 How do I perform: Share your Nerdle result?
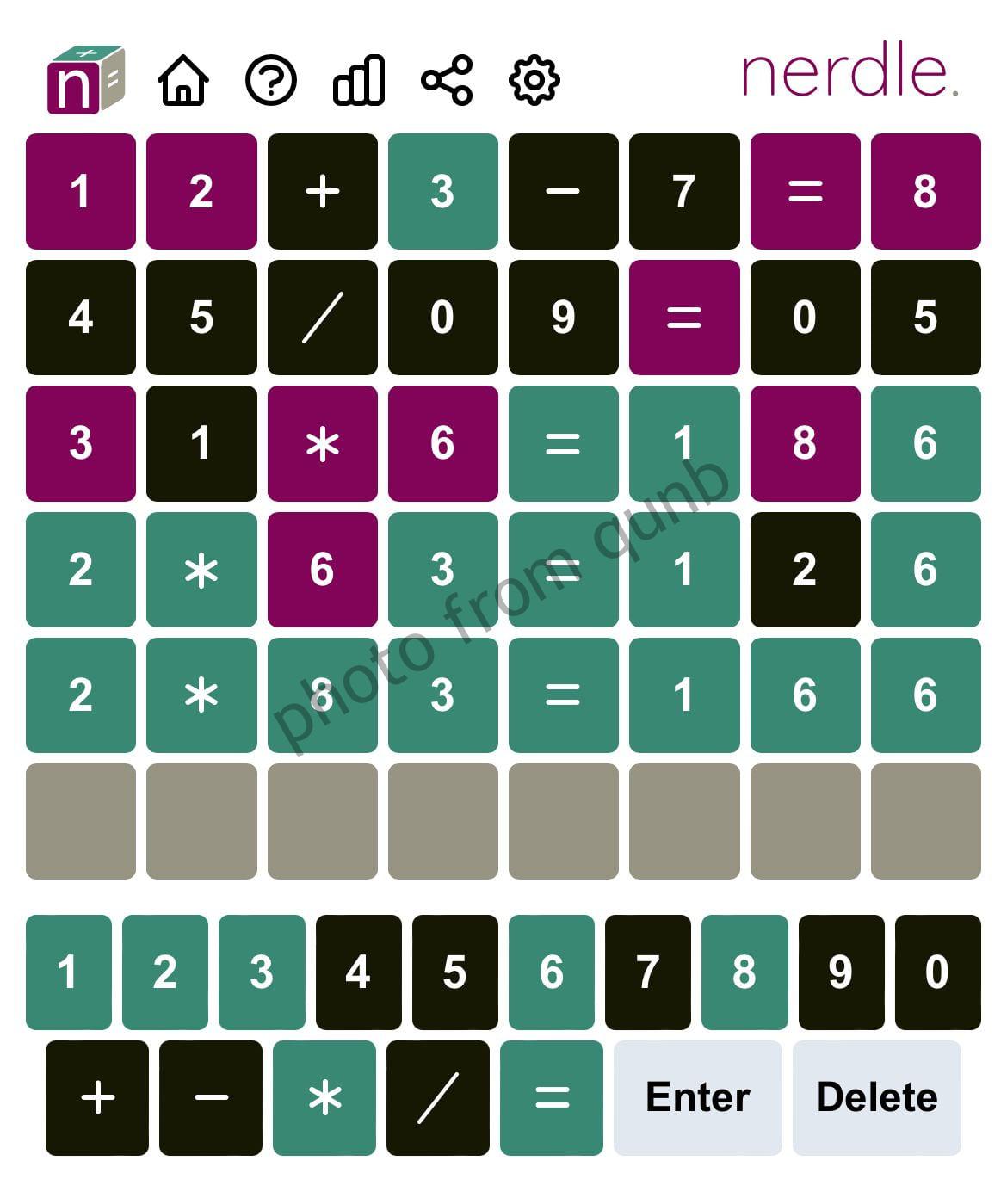(447, 80)
